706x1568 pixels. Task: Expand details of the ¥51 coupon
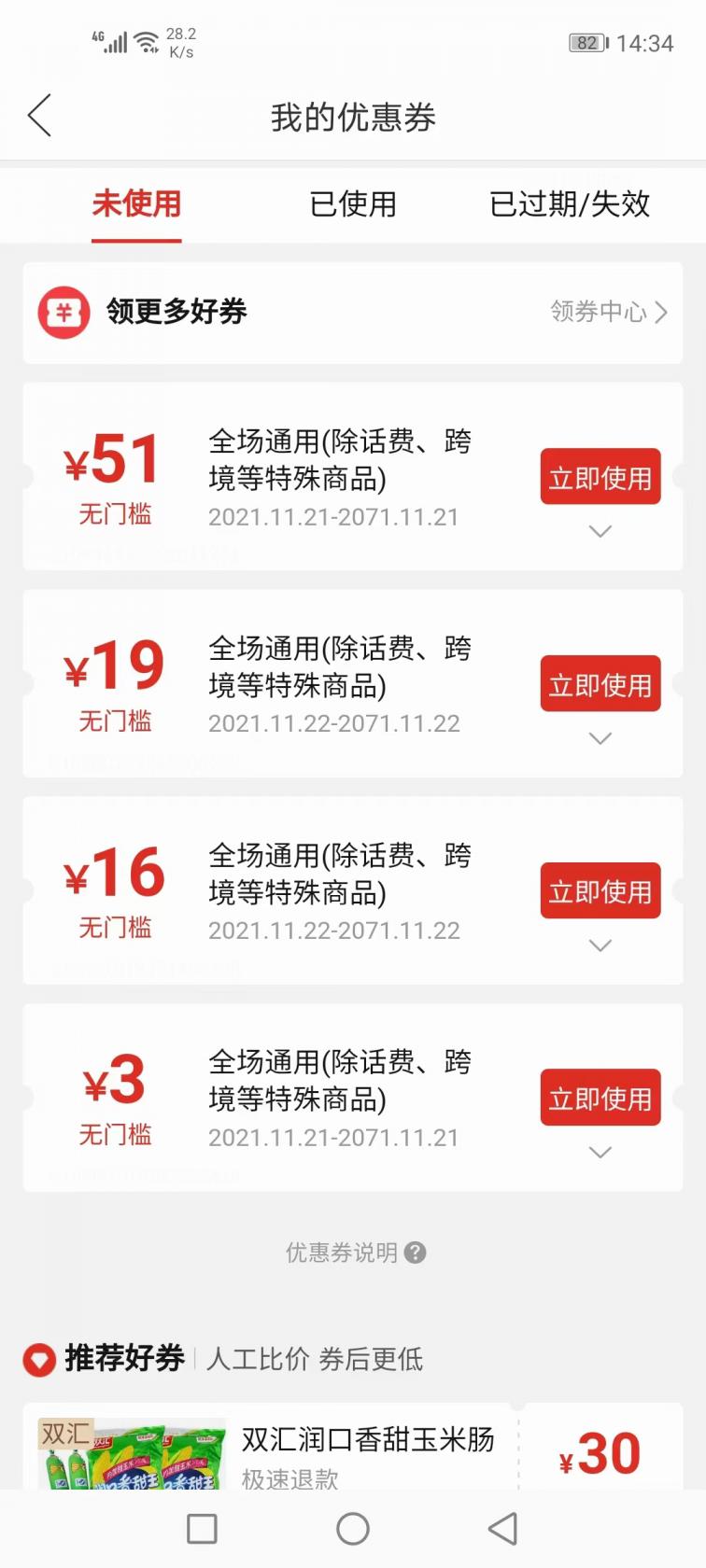[600, 531]
